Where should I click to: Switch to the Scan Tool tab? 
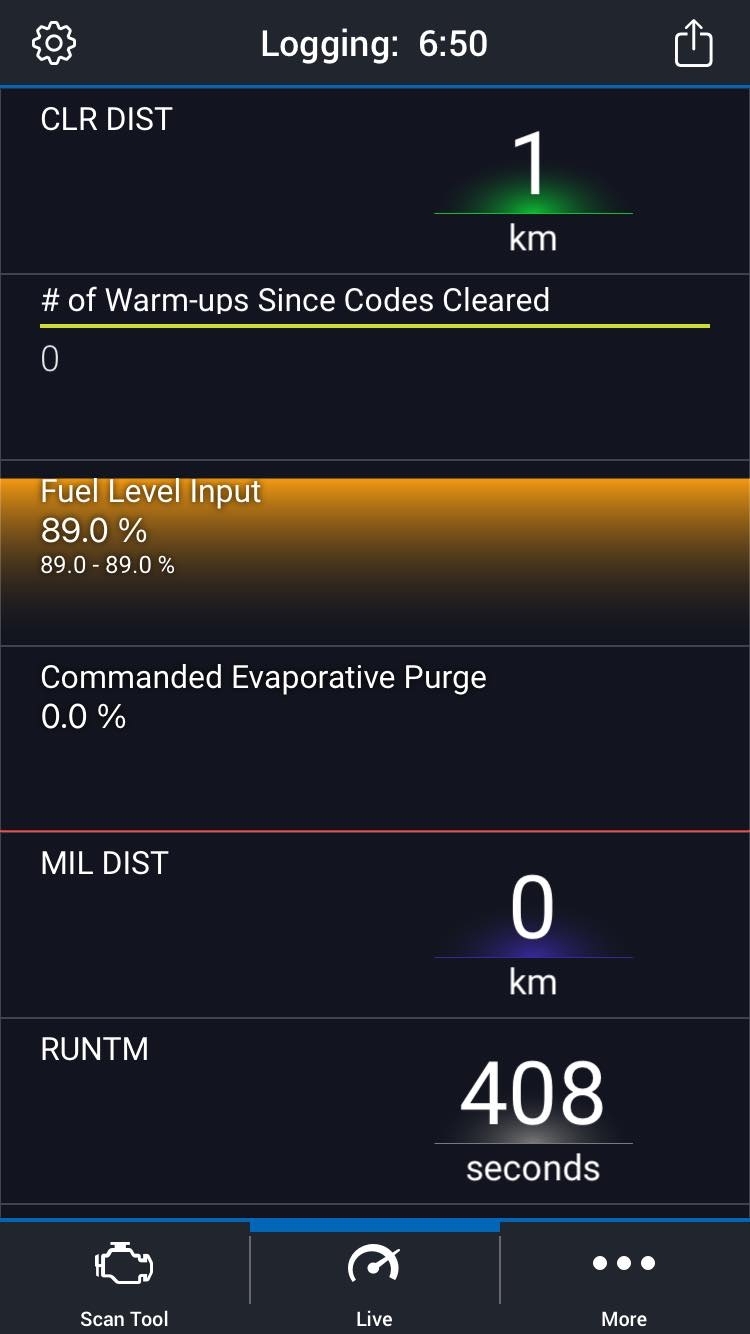coord(124,1280)
